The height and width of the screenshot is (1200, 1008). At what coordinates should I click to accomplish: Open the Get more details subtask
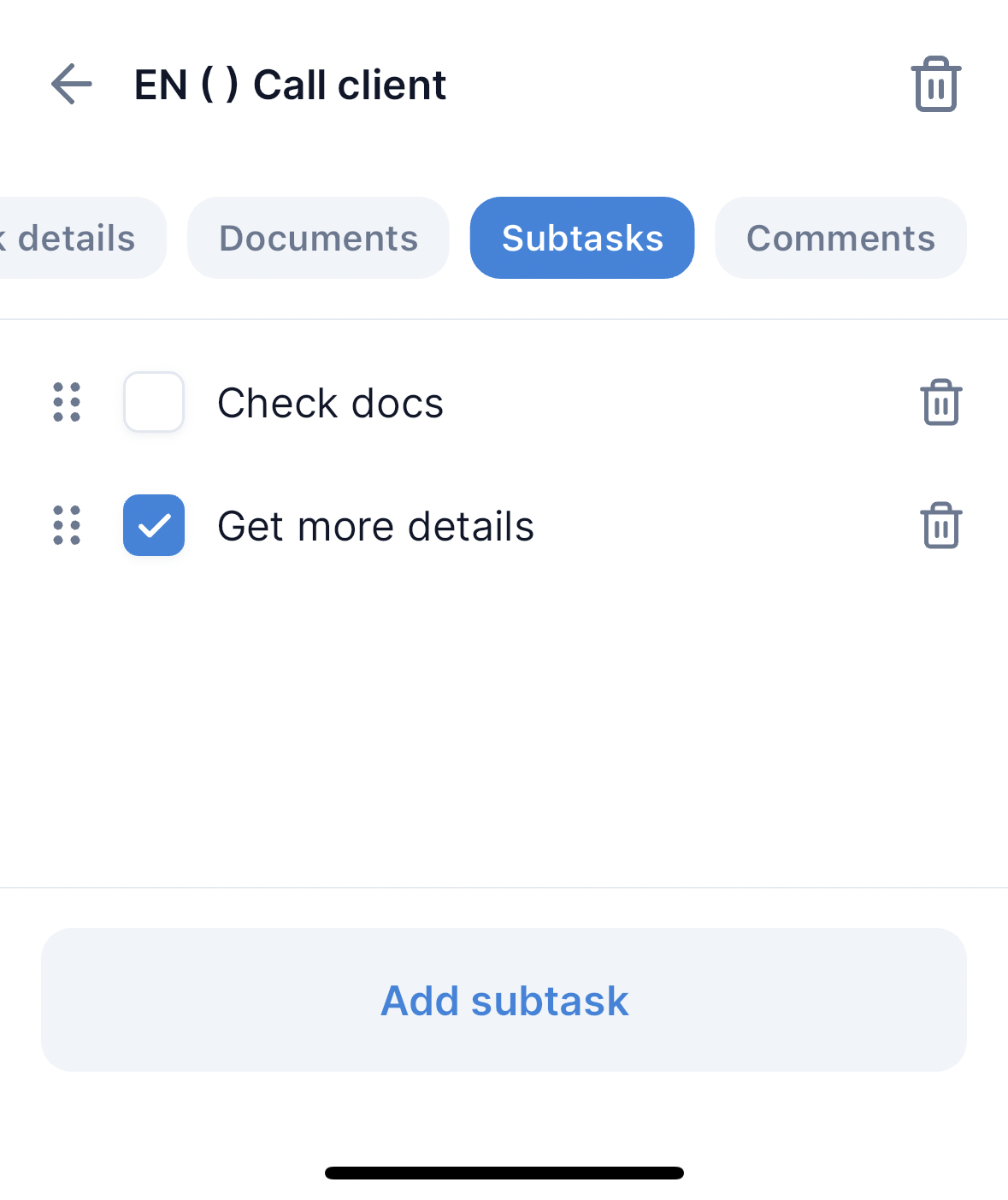[x=375, y=526]
